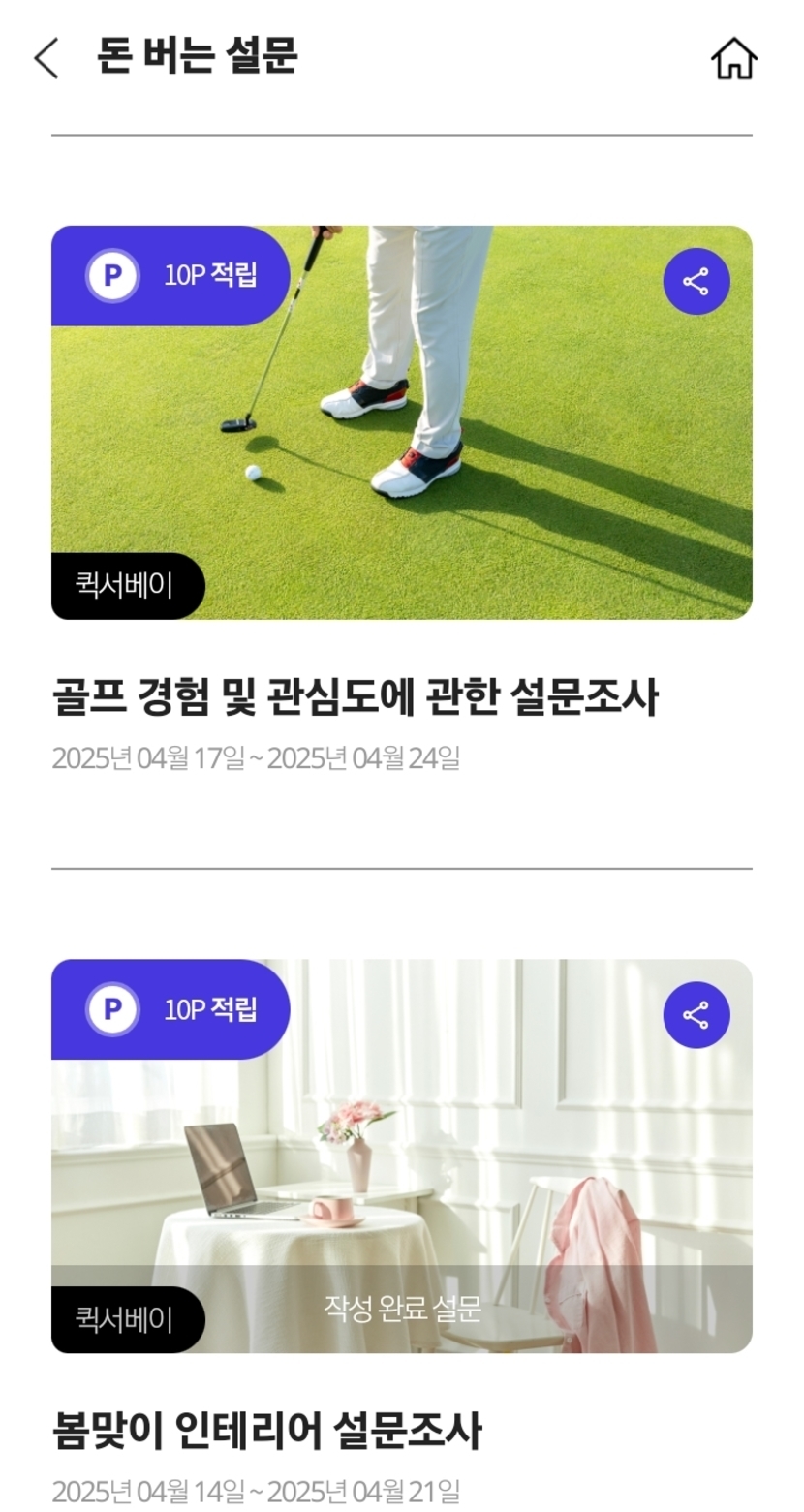
Task: Share the 봄맞이 인테리어 survey
Action: 696,1015
